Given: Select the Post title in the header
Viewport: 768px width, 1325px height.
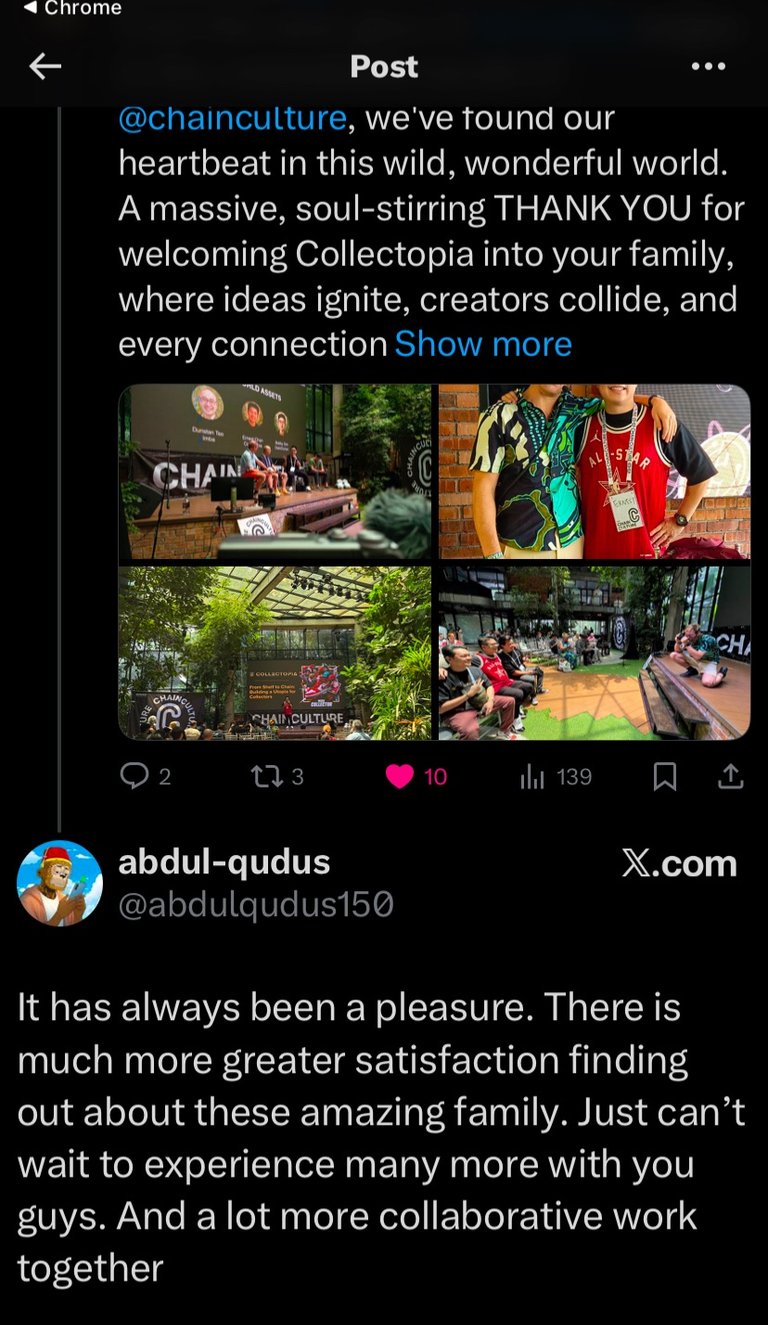Looking at the screenshot, I should pos(383,66).
